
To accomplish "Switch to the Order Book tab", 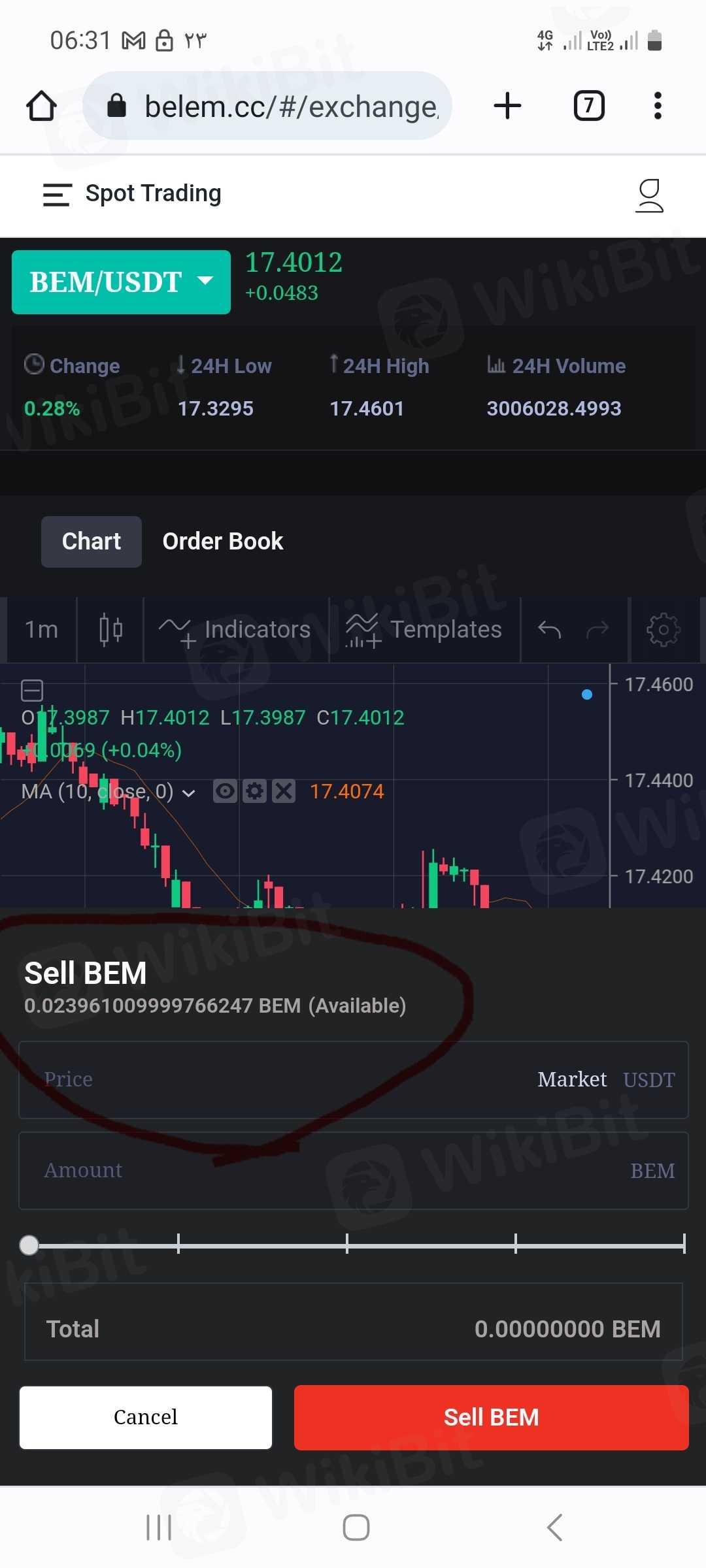I will (x=222, y=542).
